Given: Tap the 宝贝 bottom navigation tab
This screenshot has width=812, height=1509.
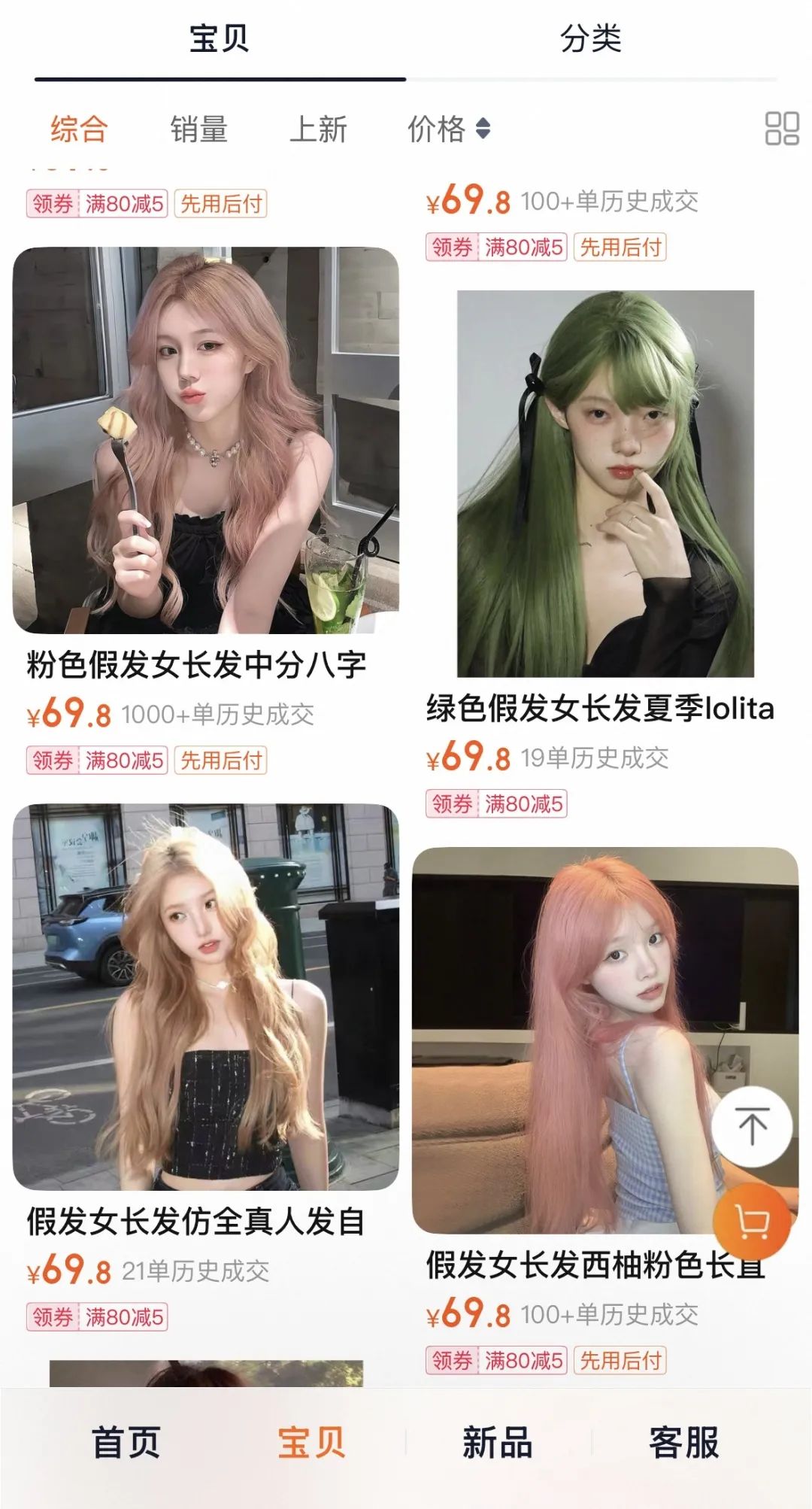Looking at the screenshot, I should [x=311, y=1442].
